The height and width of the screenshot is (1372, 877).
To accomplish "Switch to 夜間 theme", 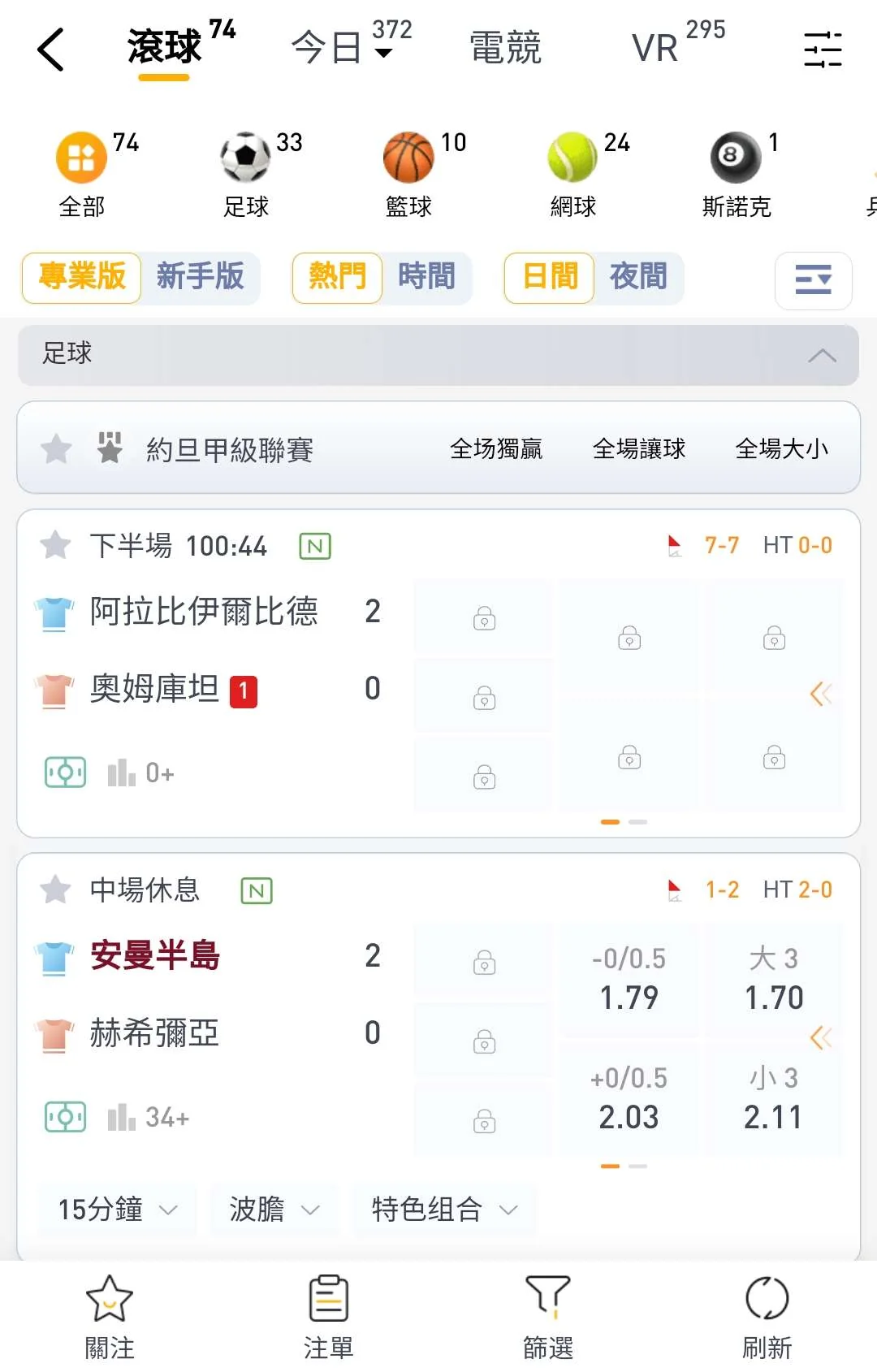I will [x=638, y=277].
